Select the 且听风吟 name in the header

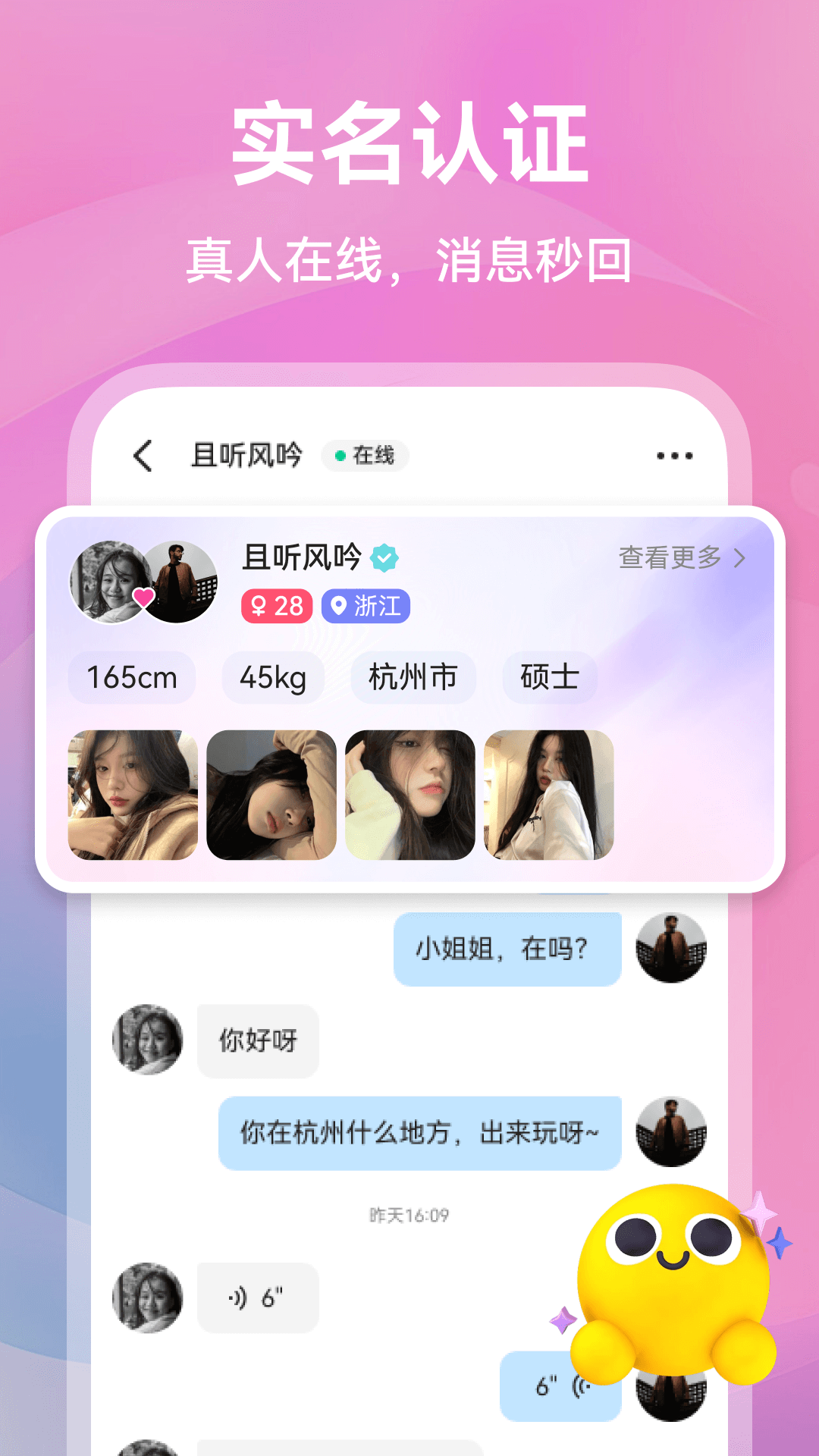[x=245, y=455]
